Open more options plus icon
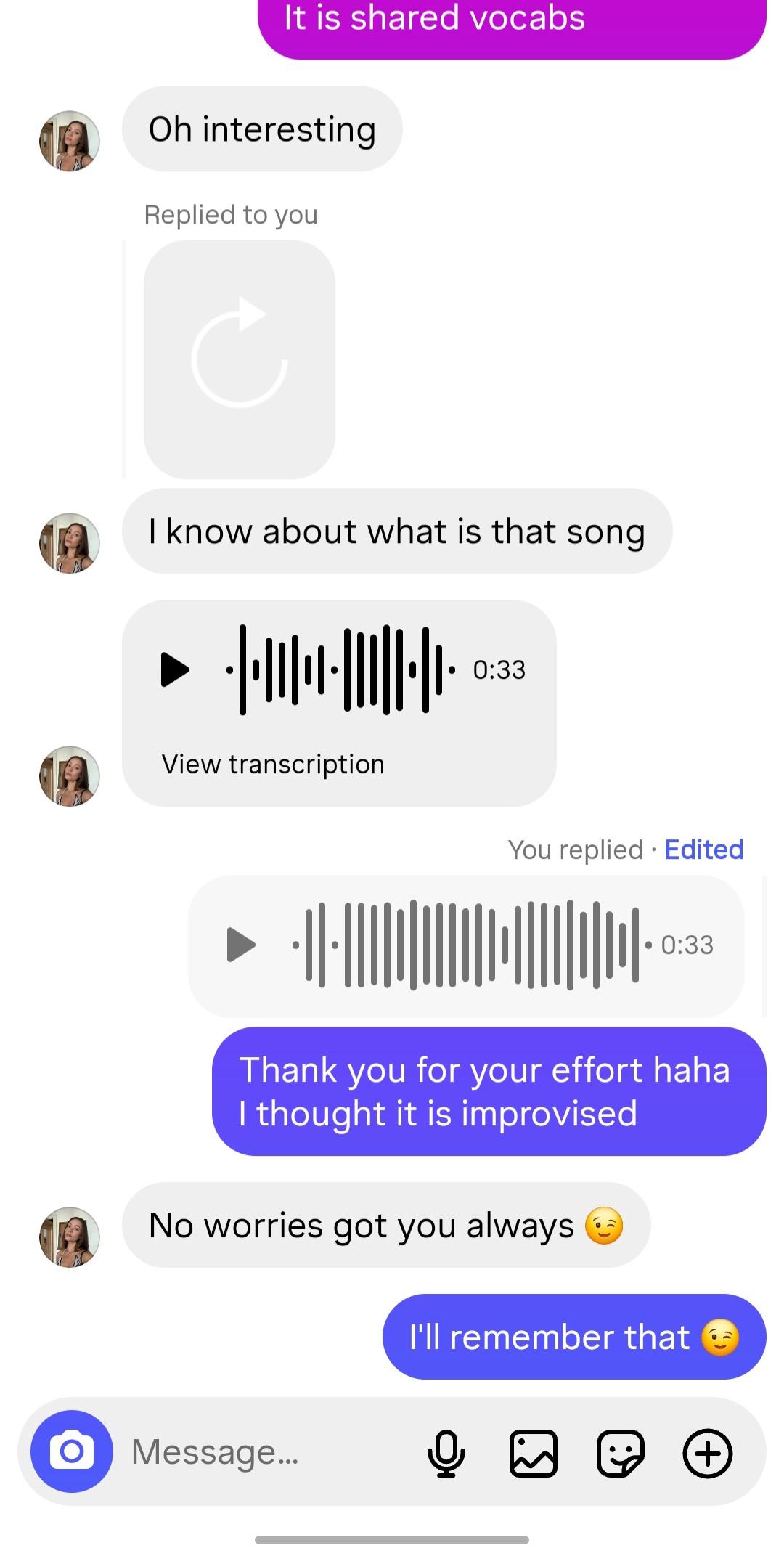This screenshot has width=784, height=1556. tap(707, 1453)
